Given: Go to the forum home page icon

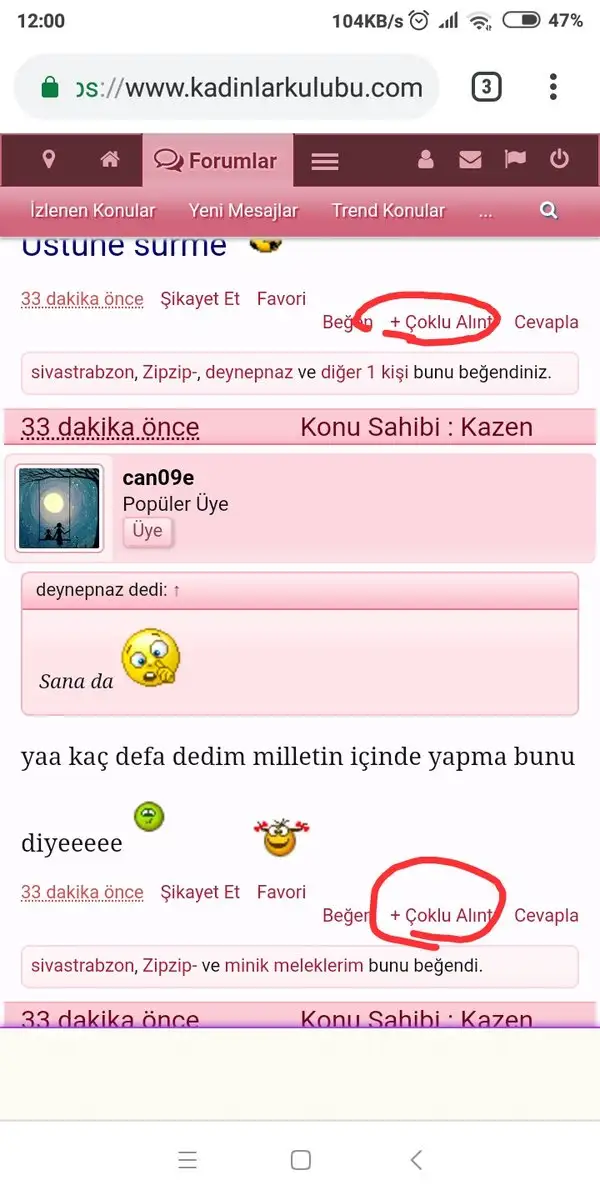Looking at the screenshot, I should coord(110,160).
